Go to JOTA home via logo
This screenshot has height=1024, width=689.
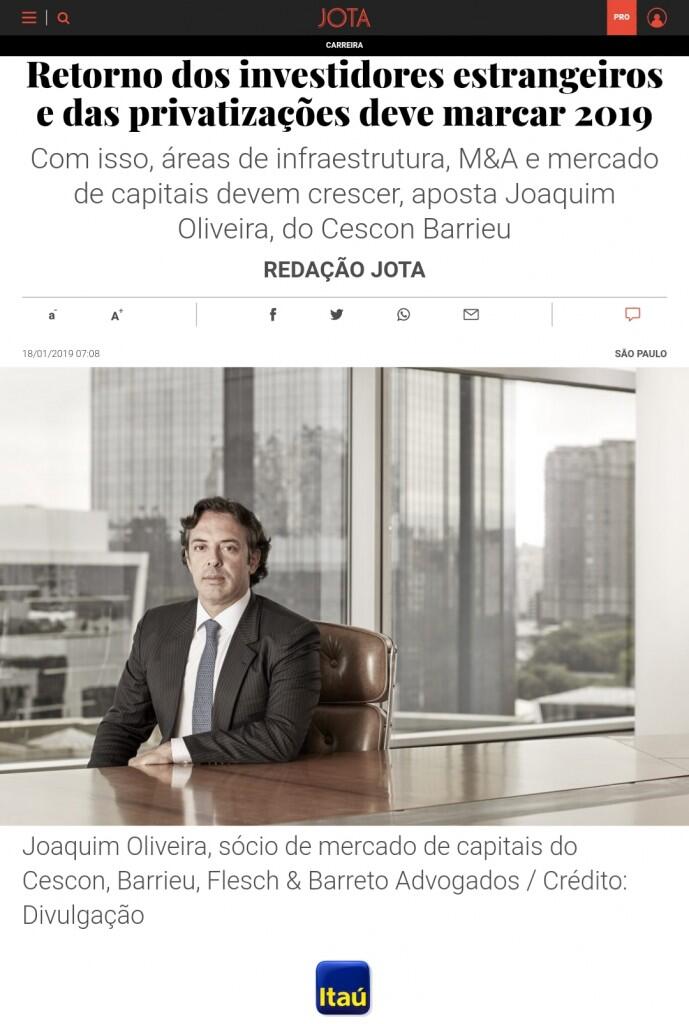(x=344, y=18)
